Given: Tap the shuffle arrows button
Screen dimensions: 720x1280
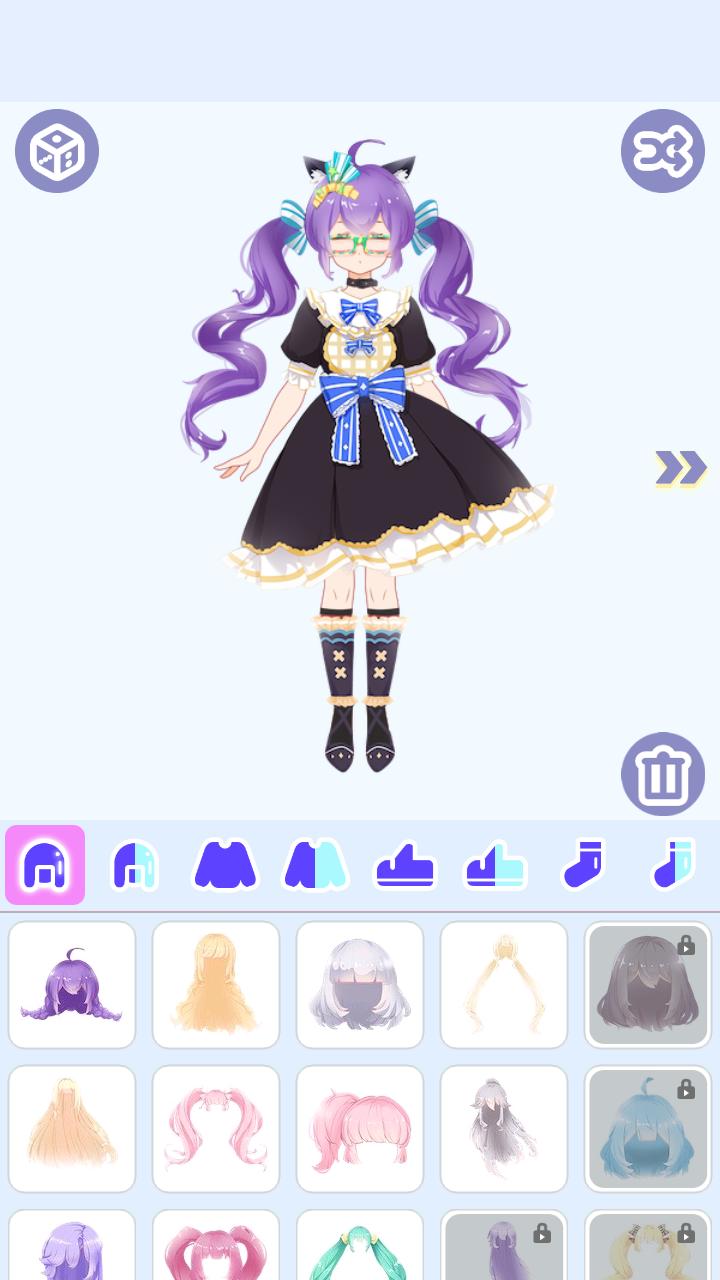Looking at the screenshot, I should tap(662, 151).
